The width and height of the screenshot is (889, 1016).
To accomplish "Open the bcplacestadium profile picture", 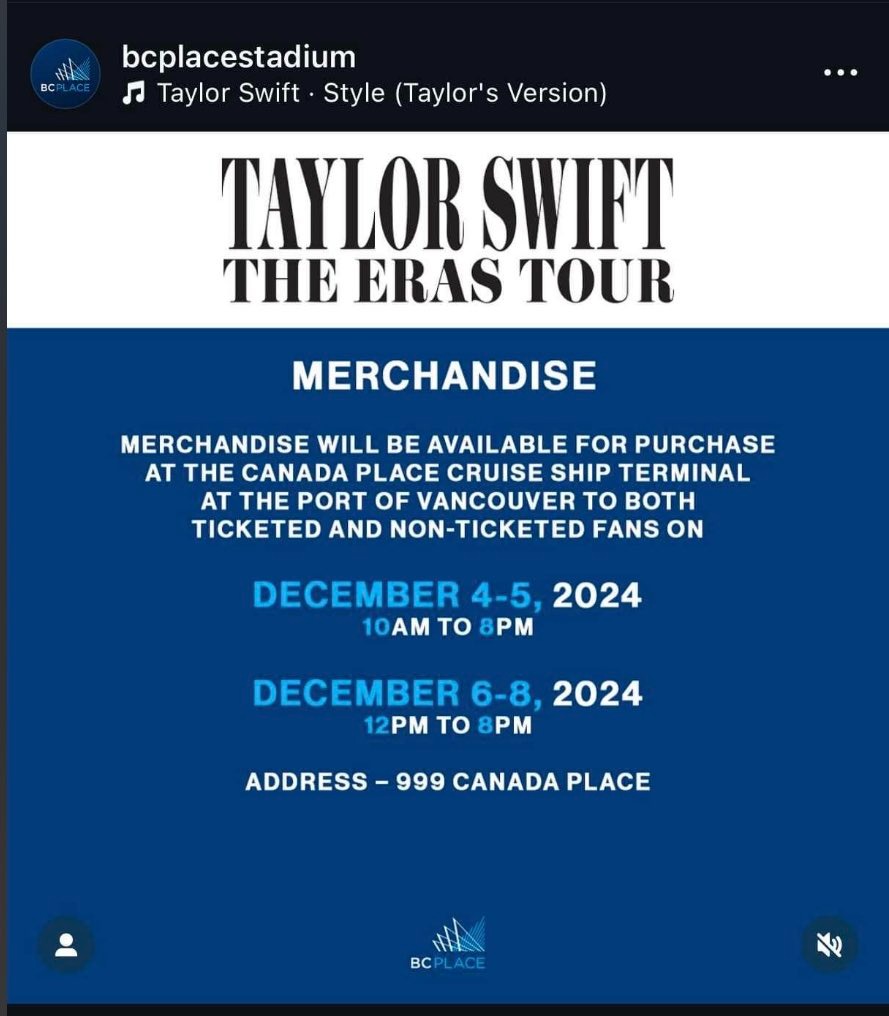I will [66, 74].
